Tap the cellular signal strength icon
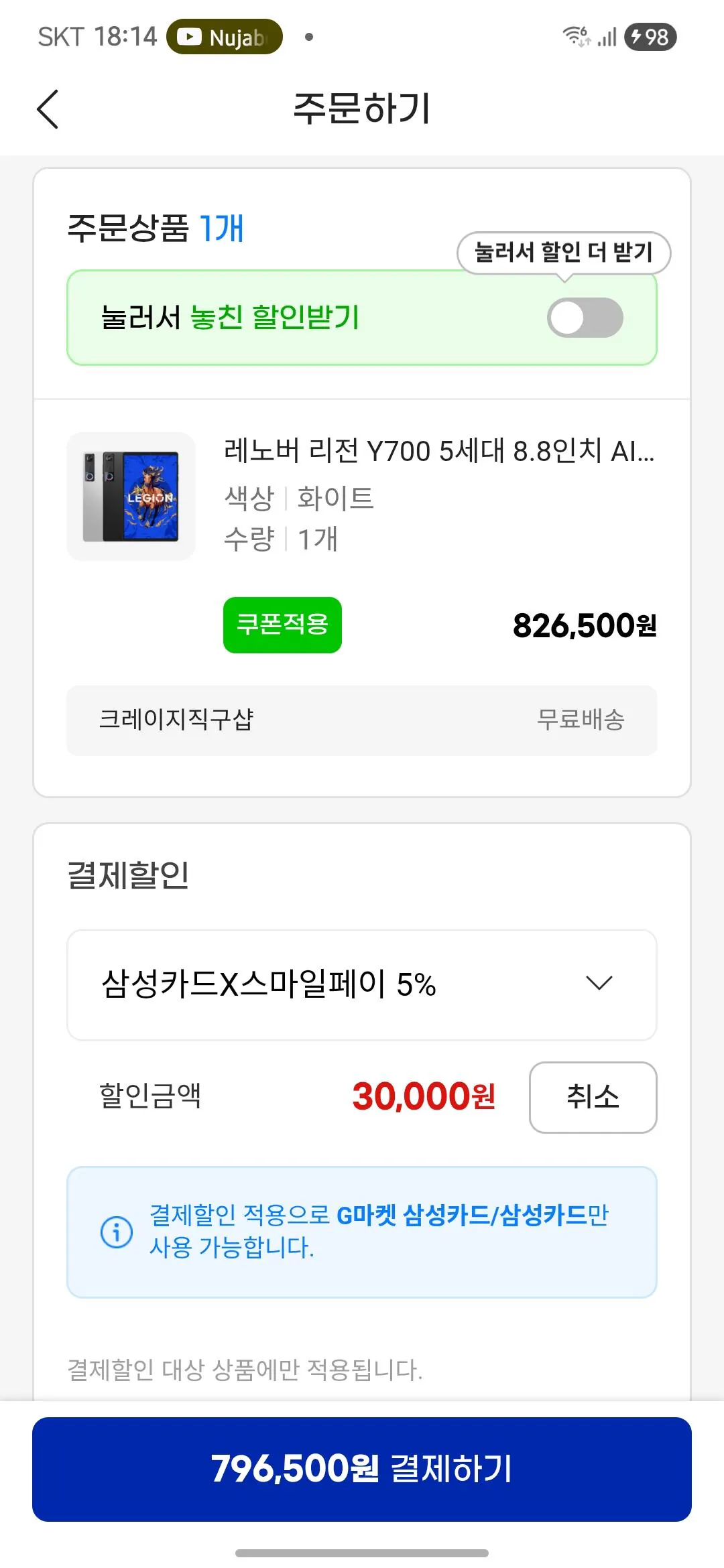724x1568 pixels. point(605,39)
